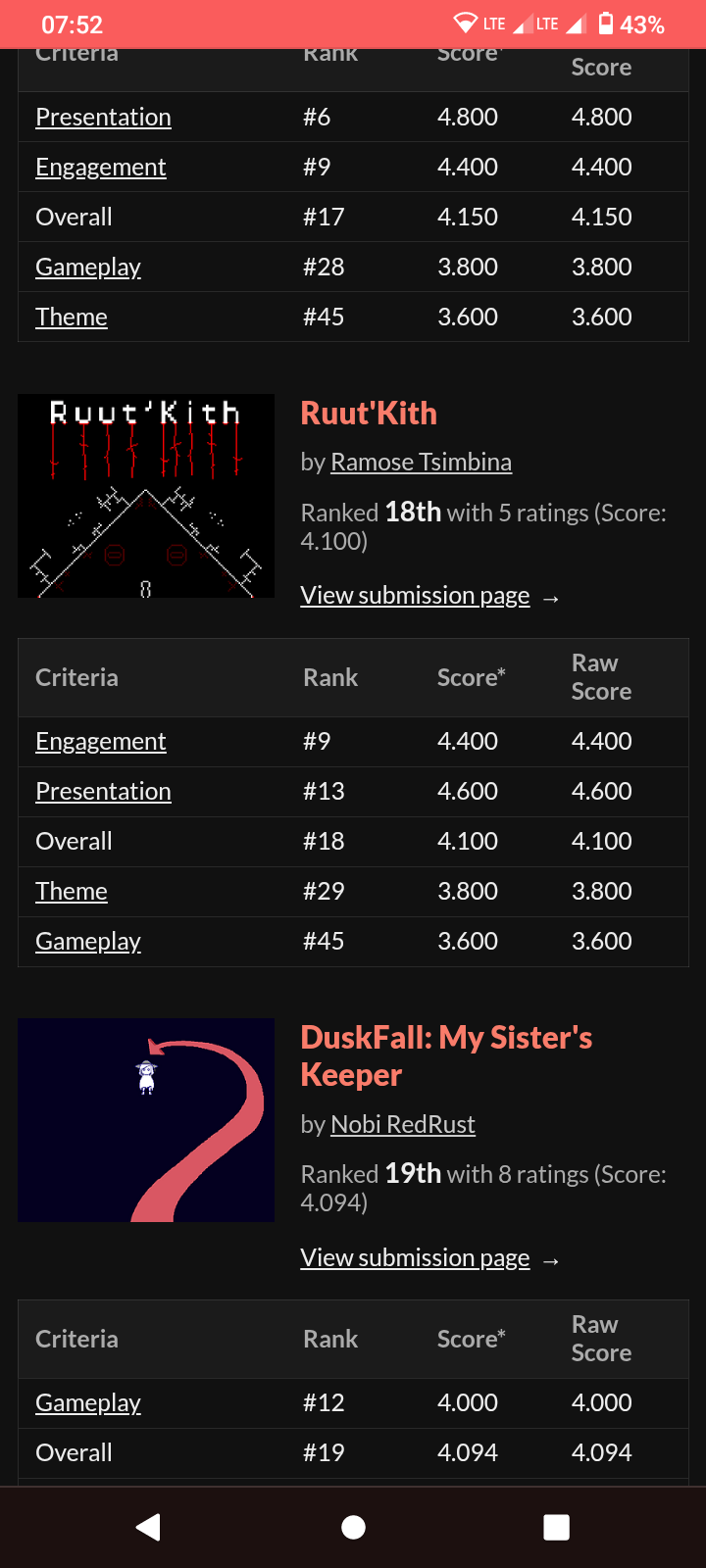
Task: Go to the home screen
Action: pos(353,1527)
